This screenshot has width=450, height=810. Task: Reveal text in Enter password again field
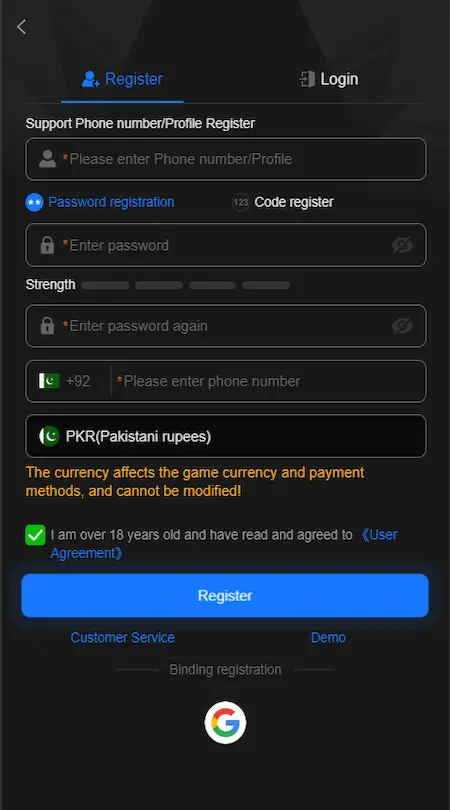pos(402,326)
